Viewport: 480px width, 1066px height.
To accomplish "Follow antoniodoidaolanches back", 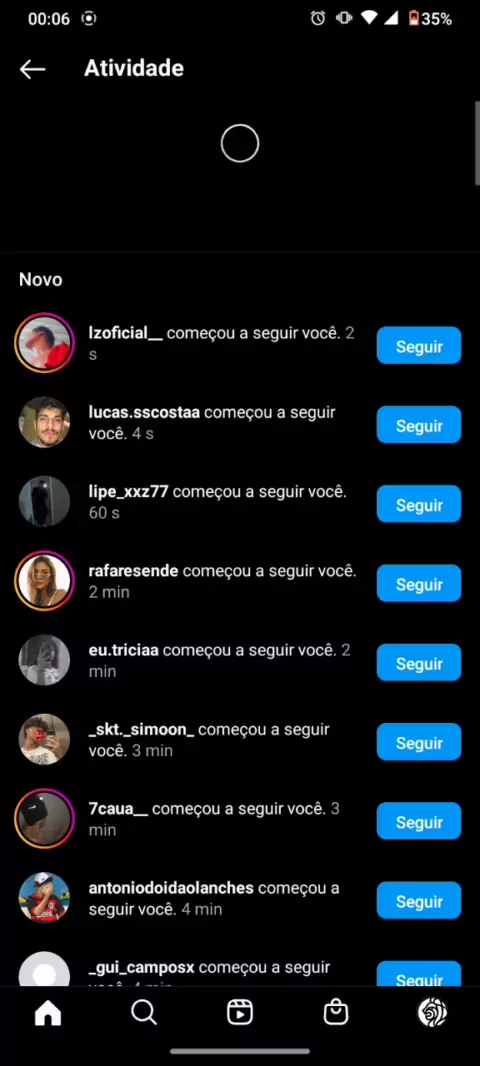I will click(419, 901).
